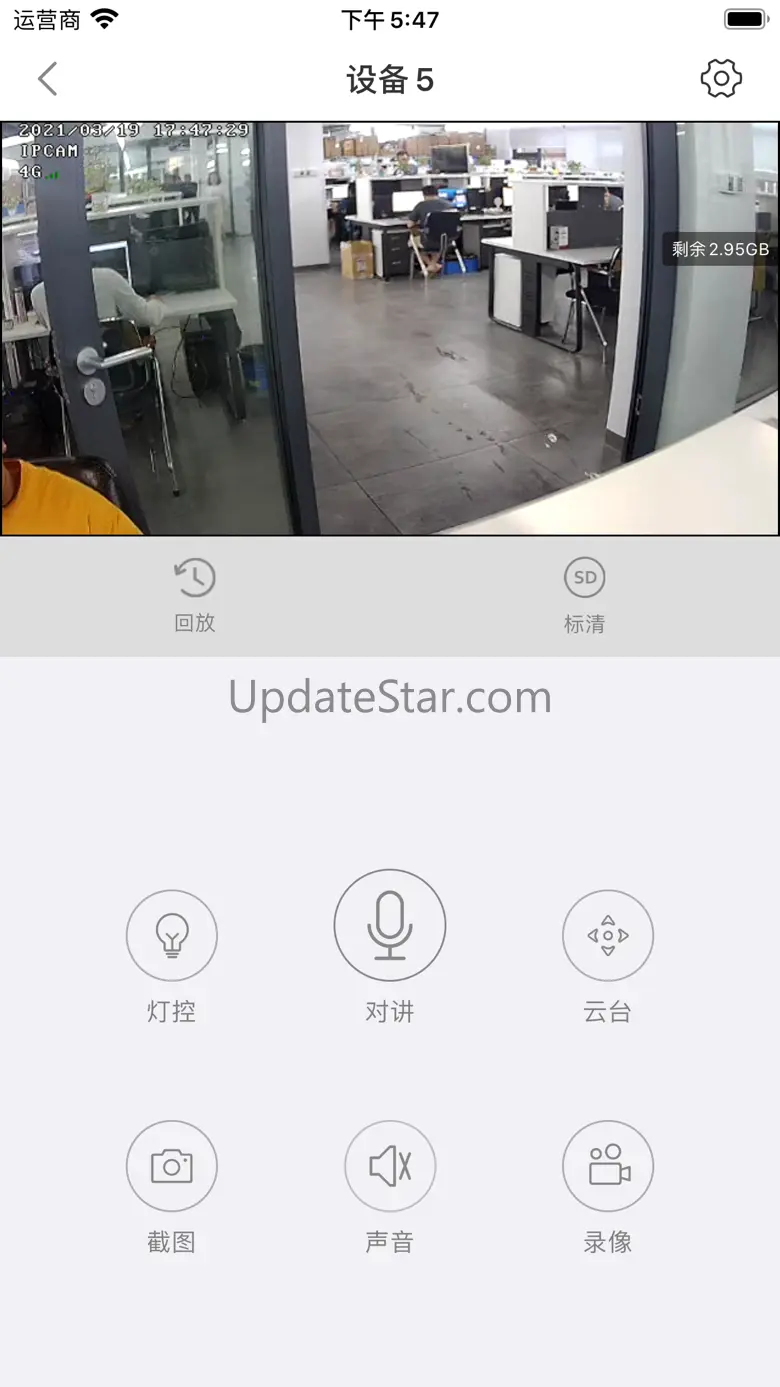This screenshot has width=780, height=1387.
Task: Tap the live camera feed
Action: click(390, 329)
